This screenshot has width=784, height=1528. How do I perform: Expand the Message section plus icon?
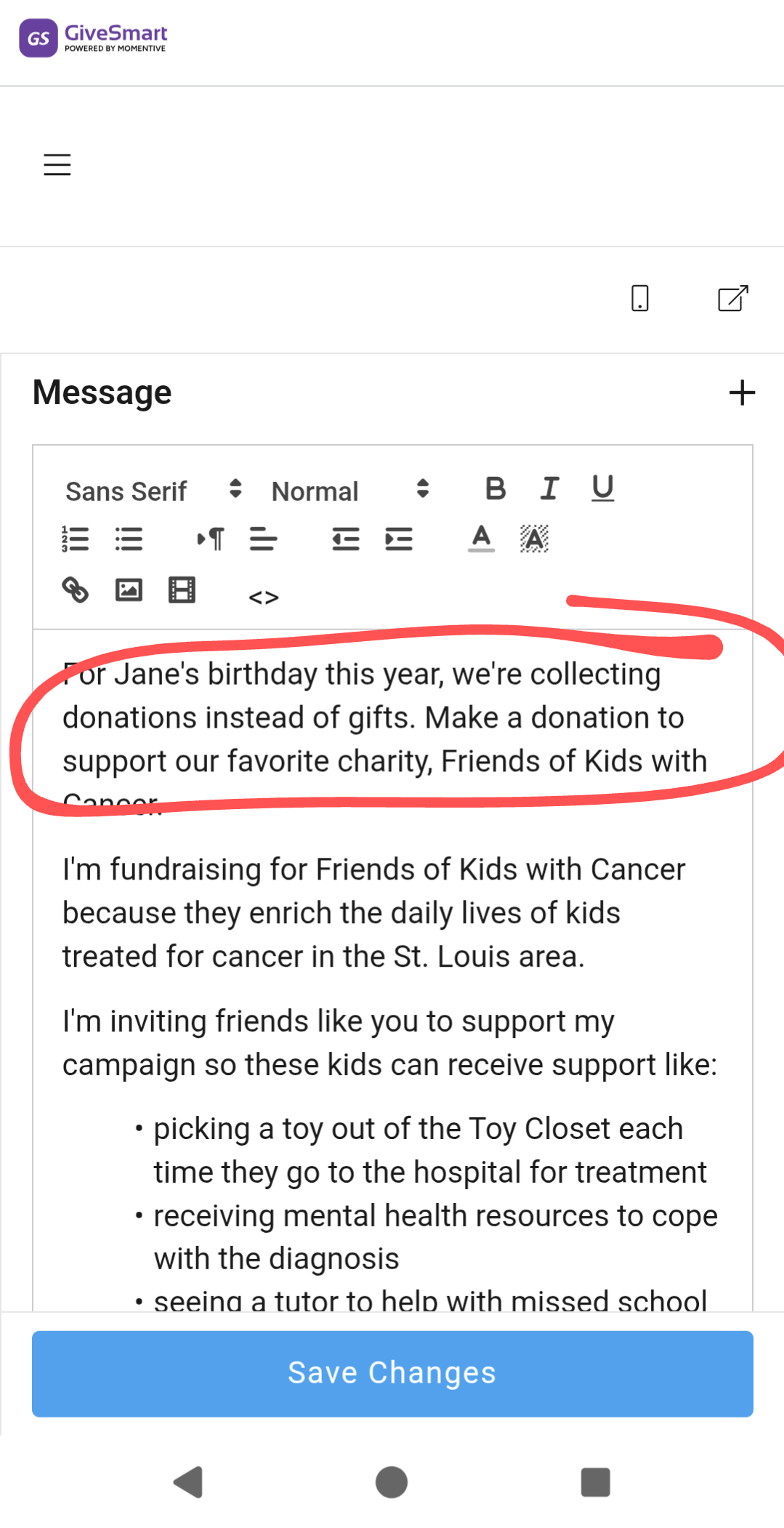(742, 393)
